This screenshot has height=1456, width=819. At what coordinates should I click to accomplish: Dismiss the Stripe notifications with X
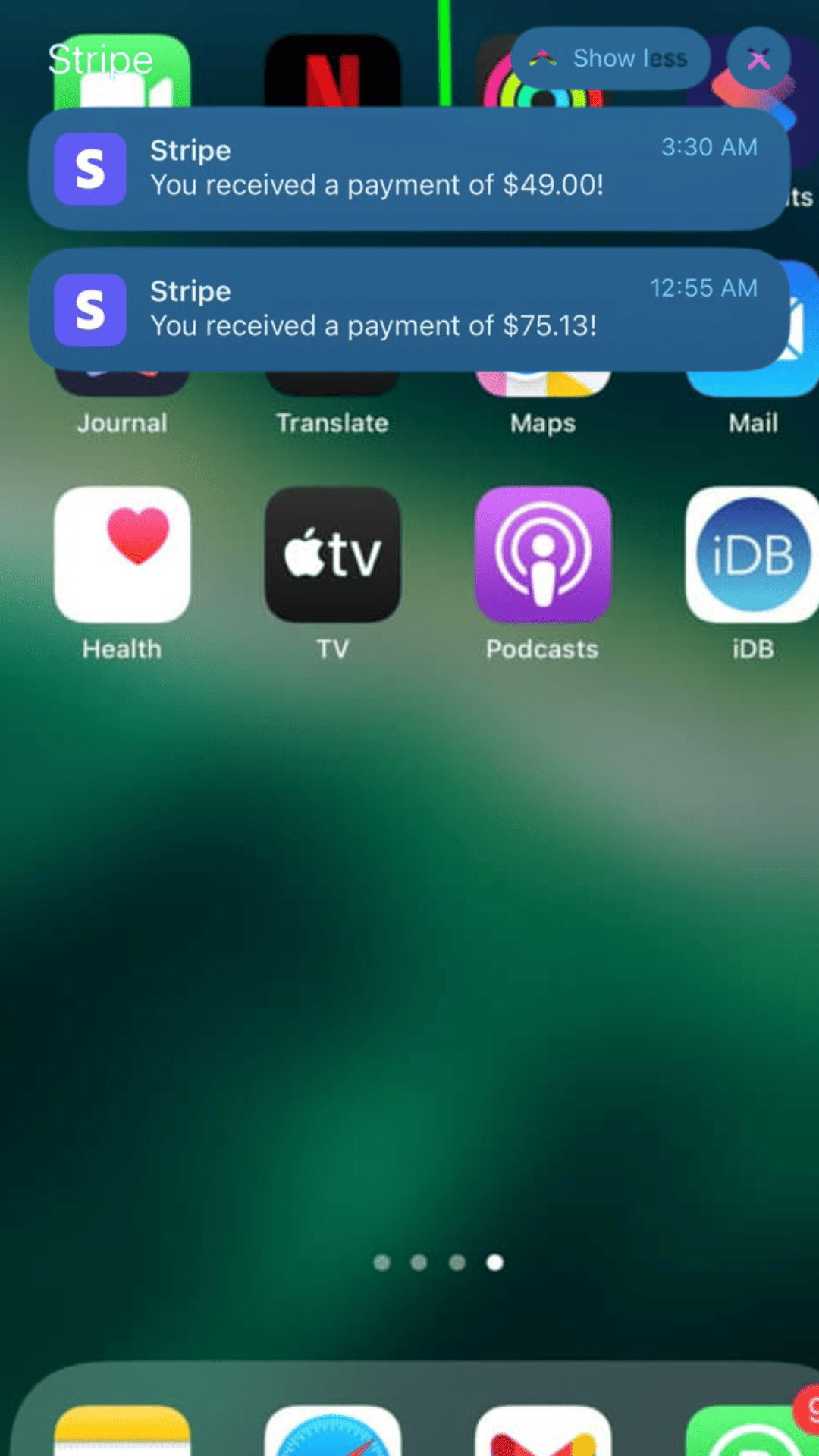758,58
